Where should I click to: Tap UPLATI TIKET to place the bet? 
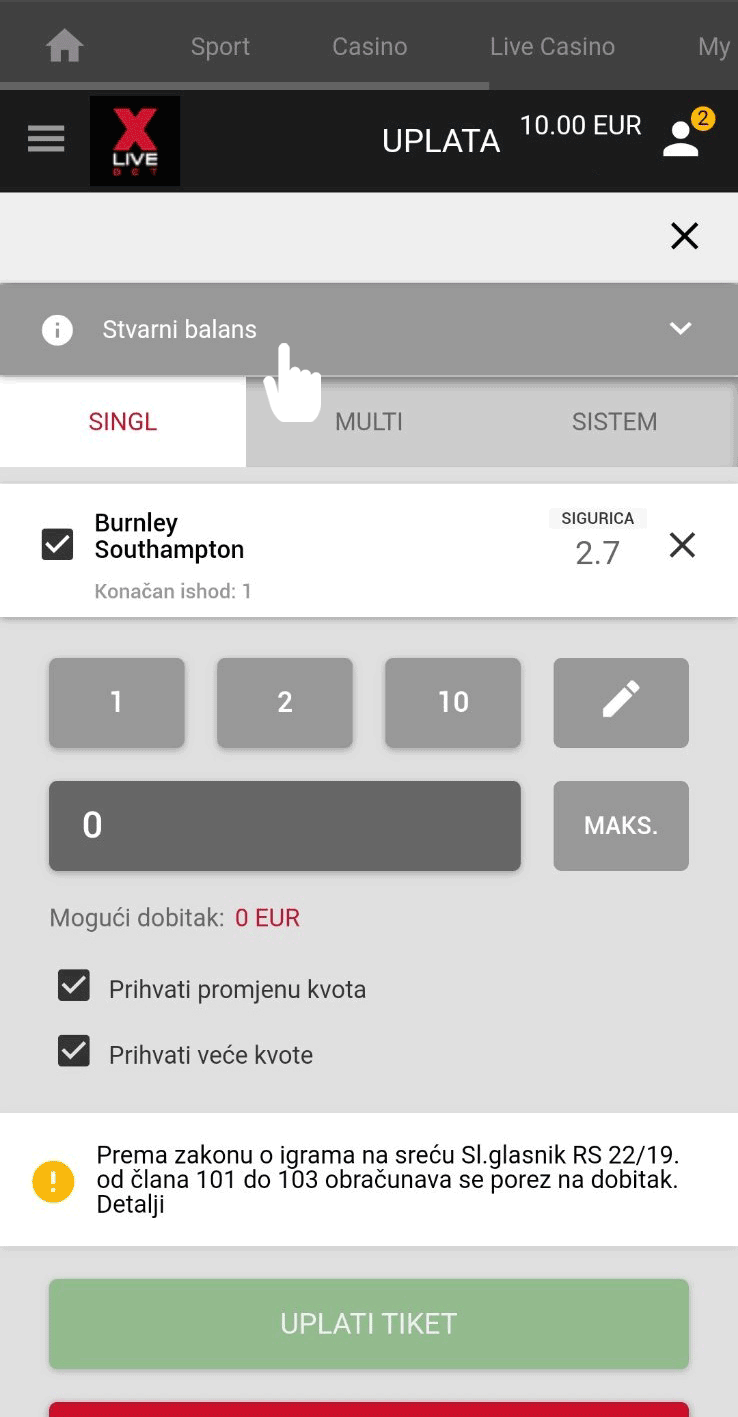(369, 1324)
